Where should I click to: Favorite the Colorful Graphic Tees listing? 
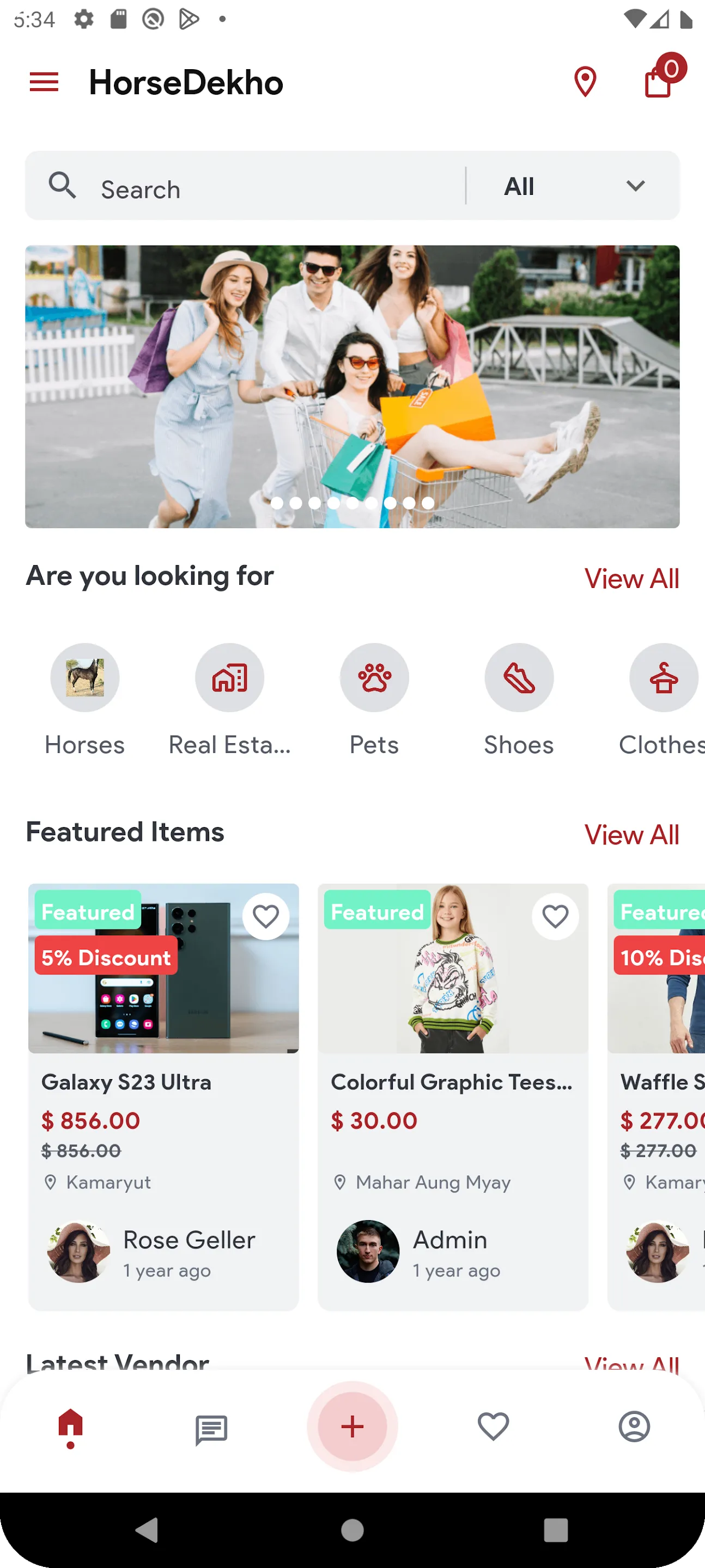click(555, 916)
